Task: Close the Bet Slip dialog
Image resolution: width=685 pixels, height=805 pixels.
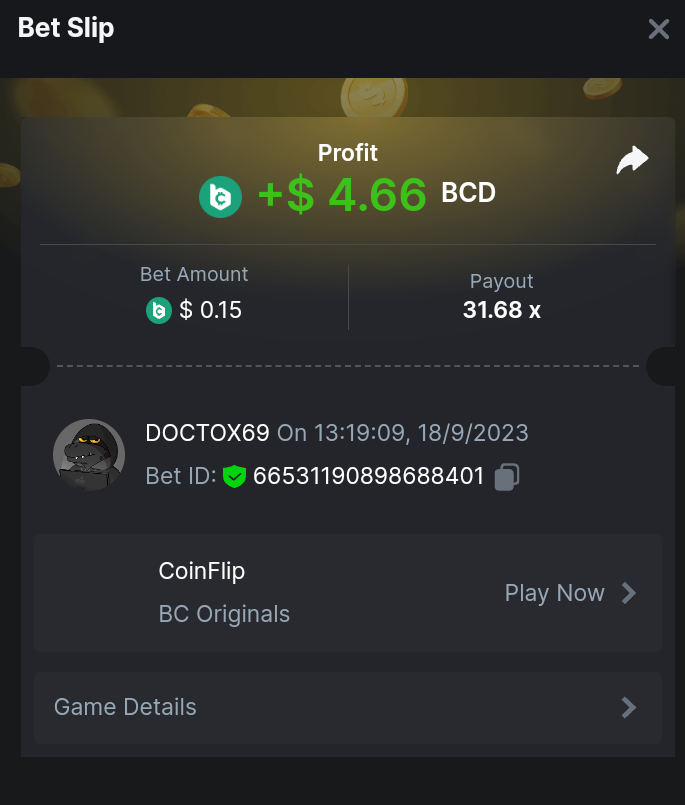Action: tap(658, 29)
